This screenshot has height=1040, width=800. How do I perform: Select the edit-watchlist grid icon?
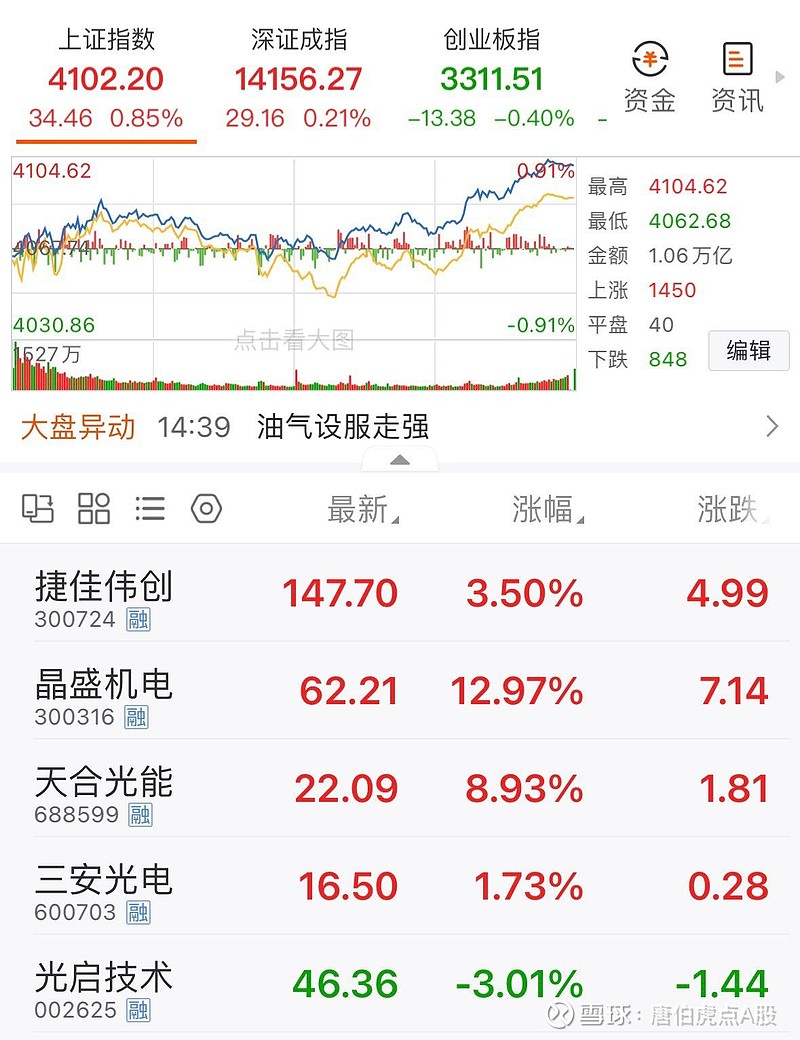click(x=40, y=508)
